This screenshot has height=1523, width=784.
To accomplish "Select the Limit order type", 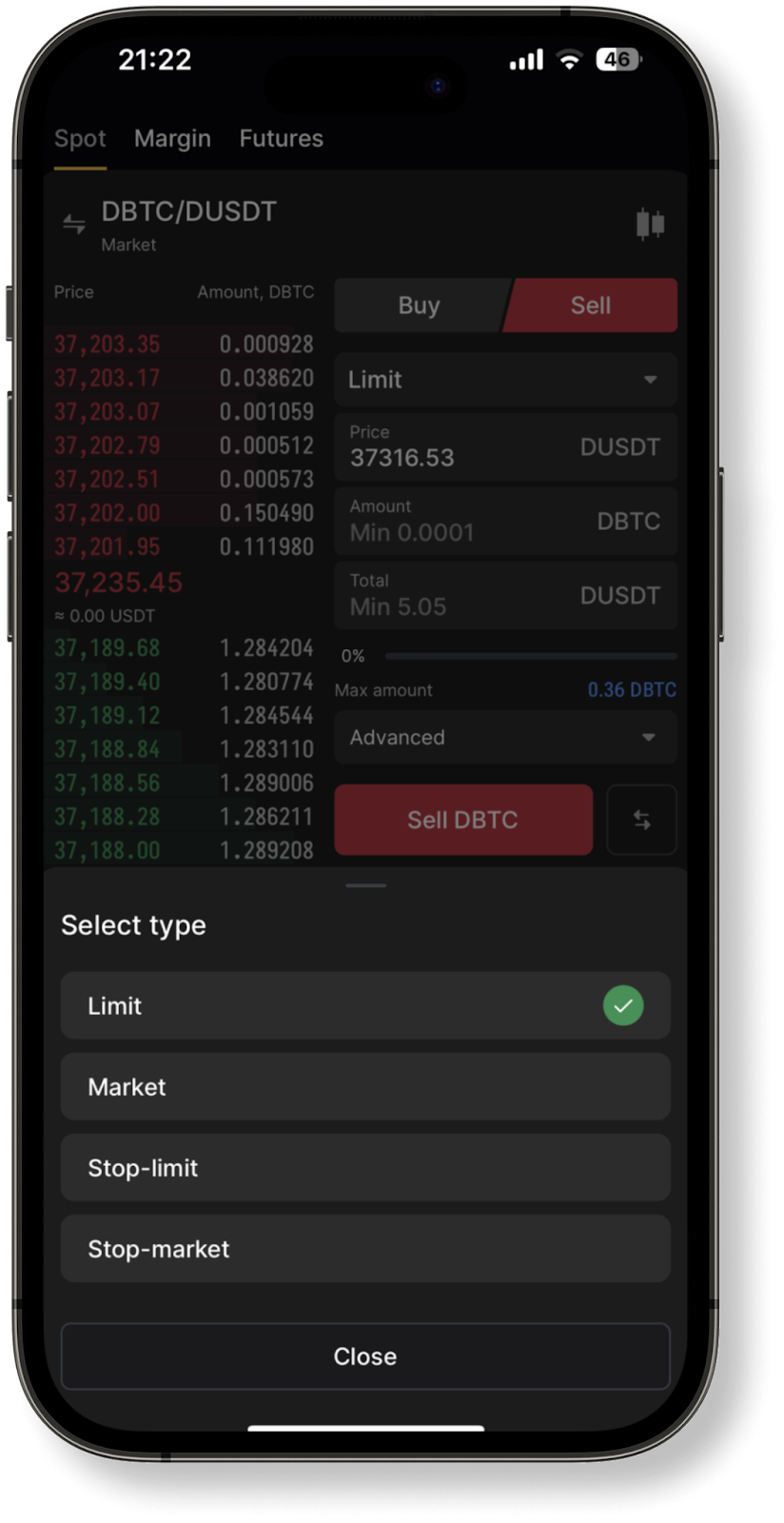I will (x=365, y=1005).
